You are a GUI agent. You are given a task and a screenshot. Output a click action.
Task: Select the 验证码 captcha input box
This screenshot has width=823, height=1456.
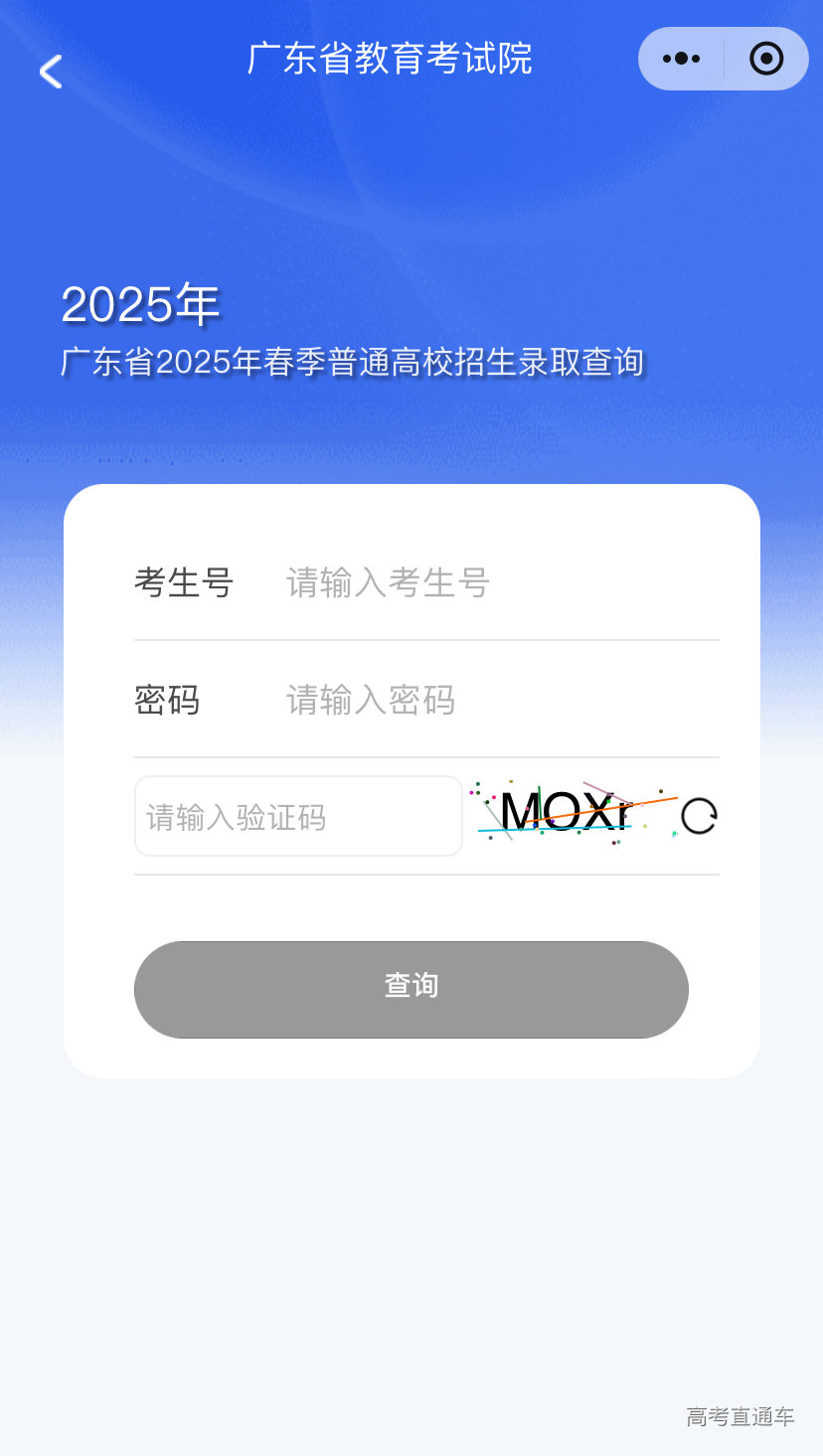pyautogui.click(x=298, y=817)
